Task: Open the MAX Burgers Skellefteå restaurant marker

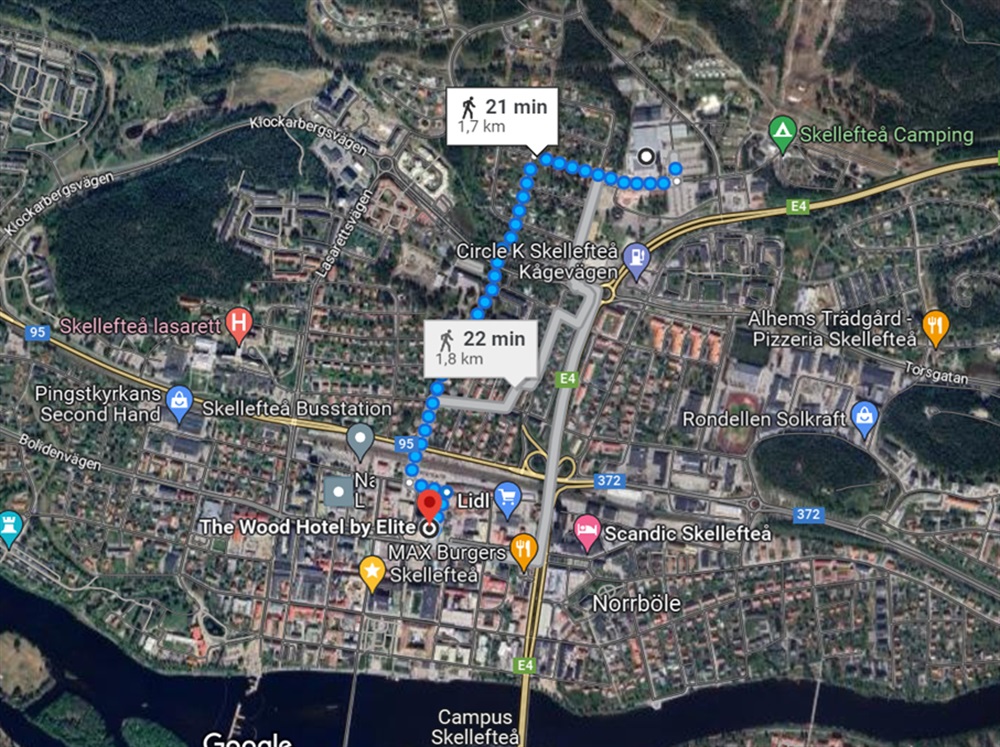Action: click(x=523, y=548)
